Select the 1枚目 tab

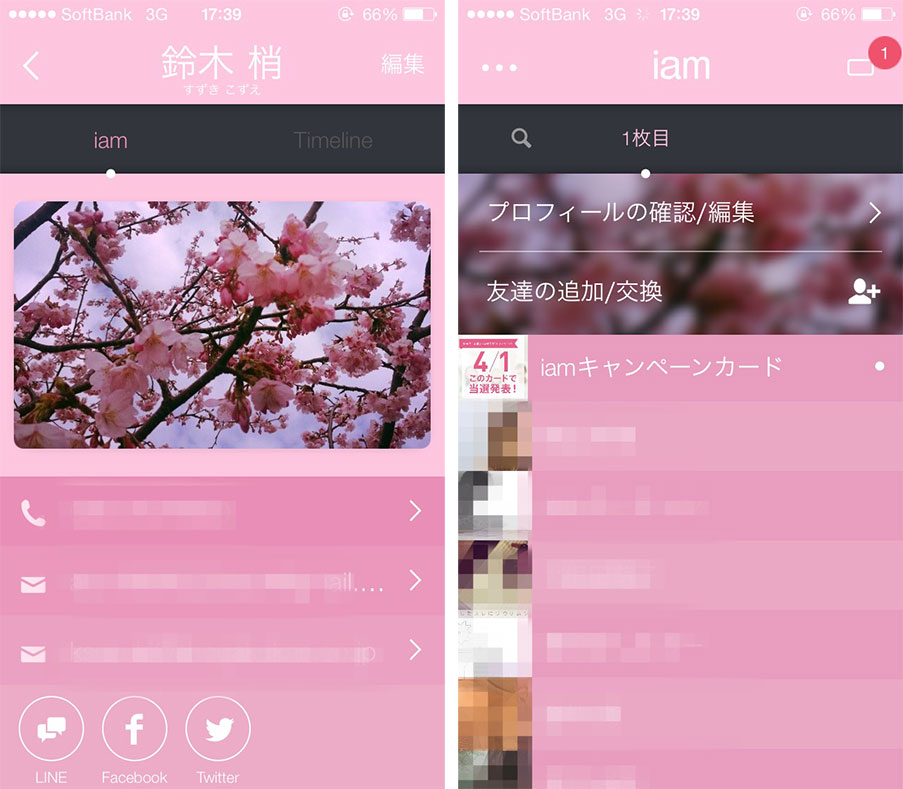point(645,138)
